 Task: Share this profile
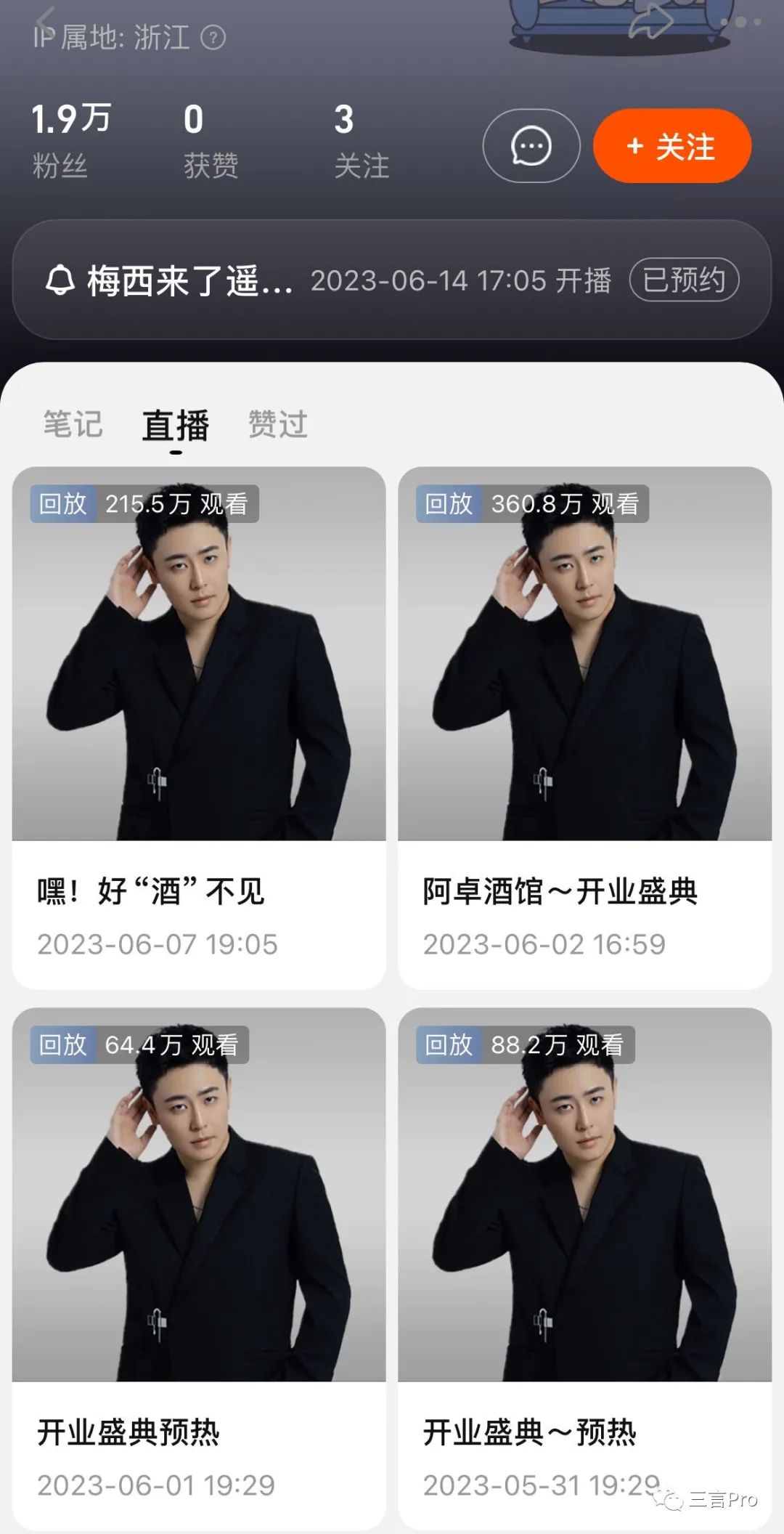pos(650,22)
